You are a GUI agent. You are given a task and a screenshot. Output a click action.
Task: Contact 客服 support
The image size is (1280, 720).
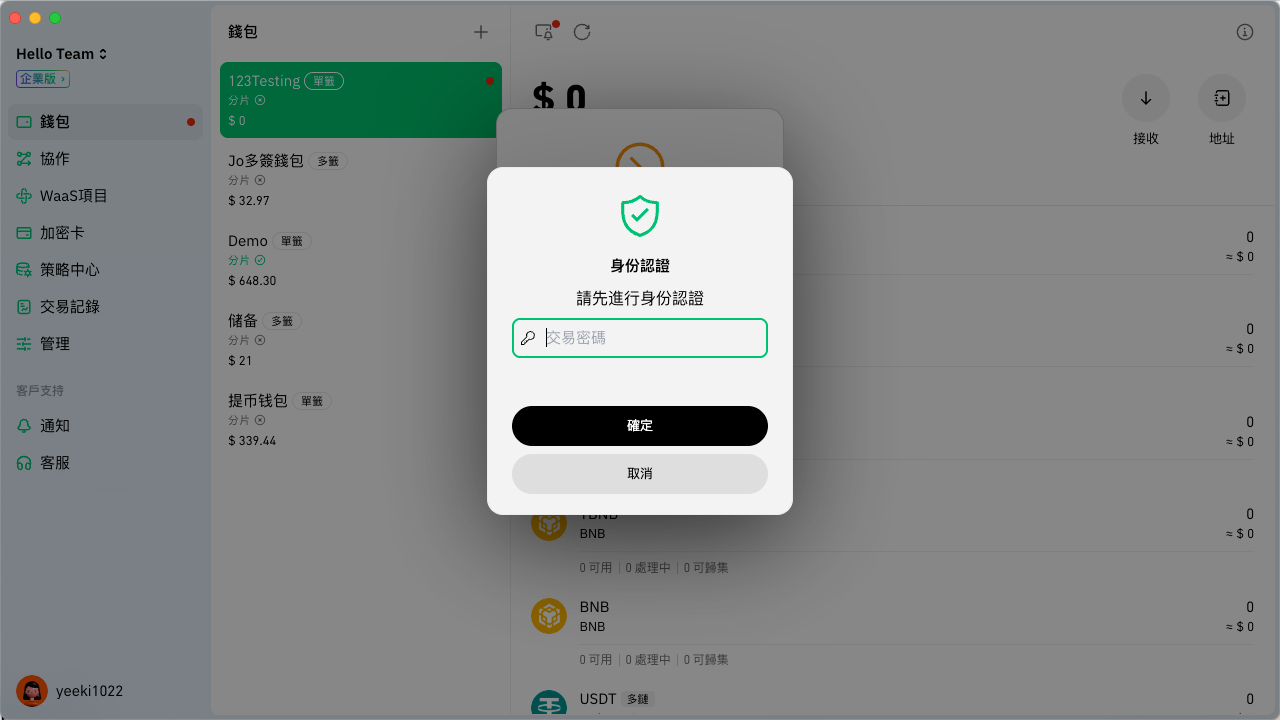[55, 463]
